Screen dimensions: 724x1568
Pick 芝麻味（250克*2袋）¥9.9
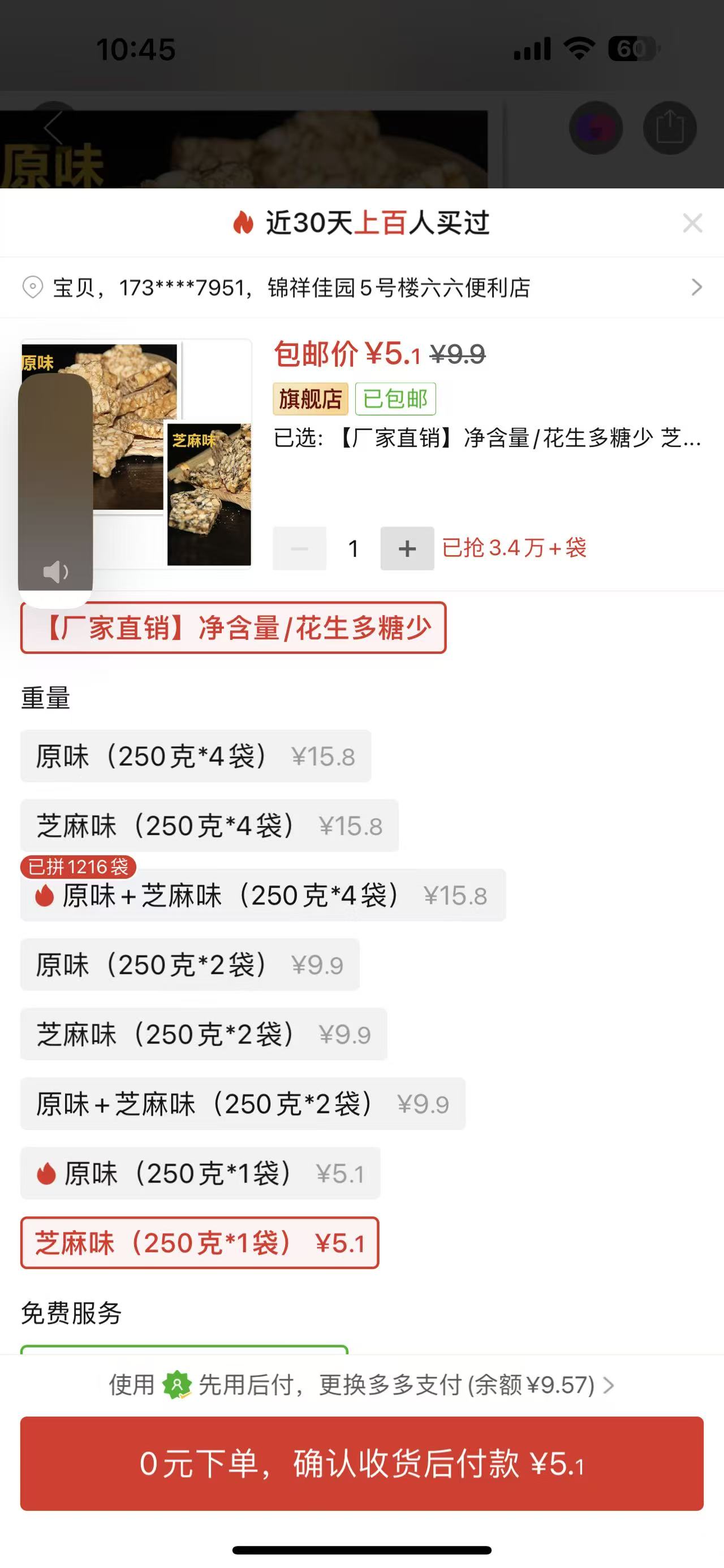coord(204,1034)
